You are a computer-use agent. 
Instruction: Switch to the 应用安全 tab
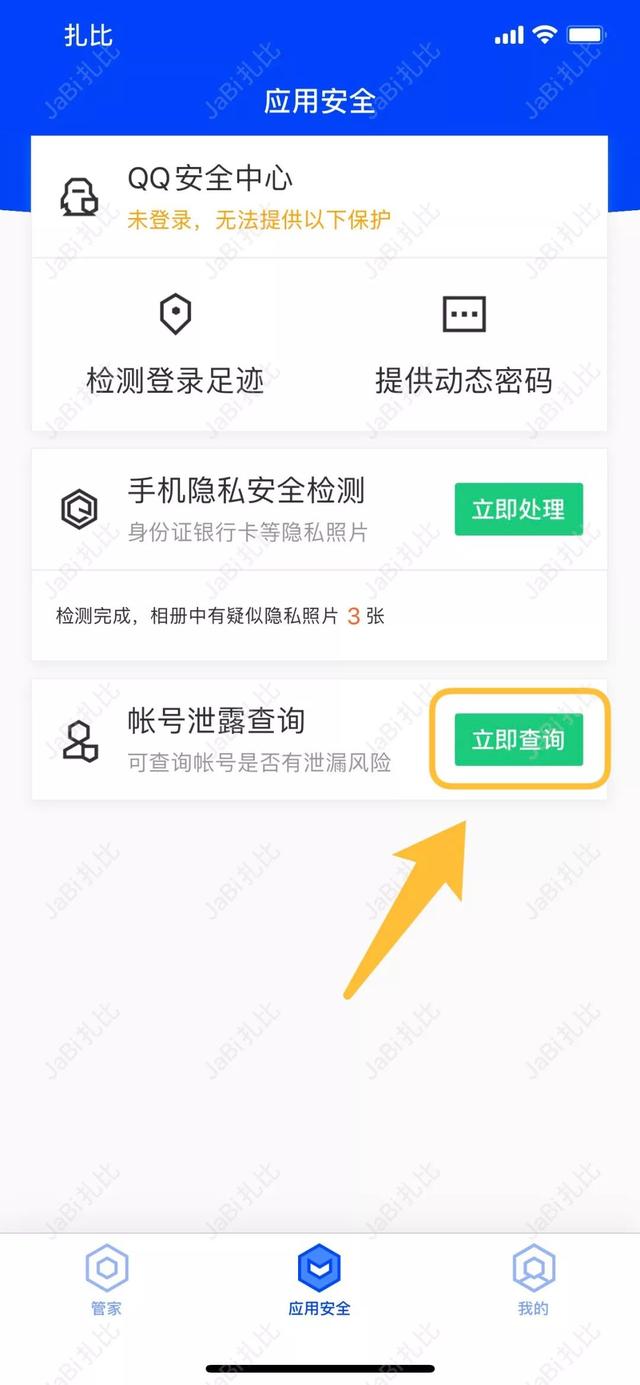point(320,1280)
